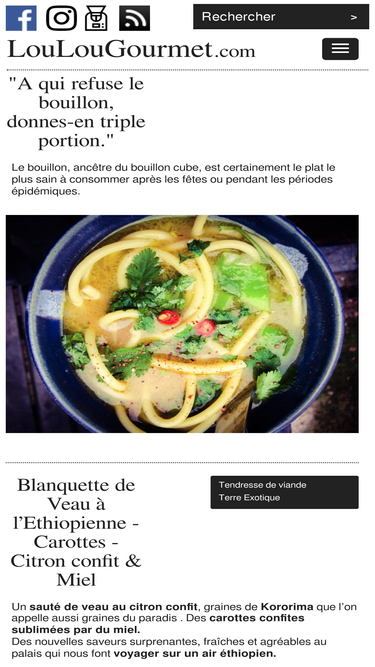Viewport: 375px width, 667px height.
Task: Go to LouLouGourmet.com home title
Action: click(x=131, y=49)
